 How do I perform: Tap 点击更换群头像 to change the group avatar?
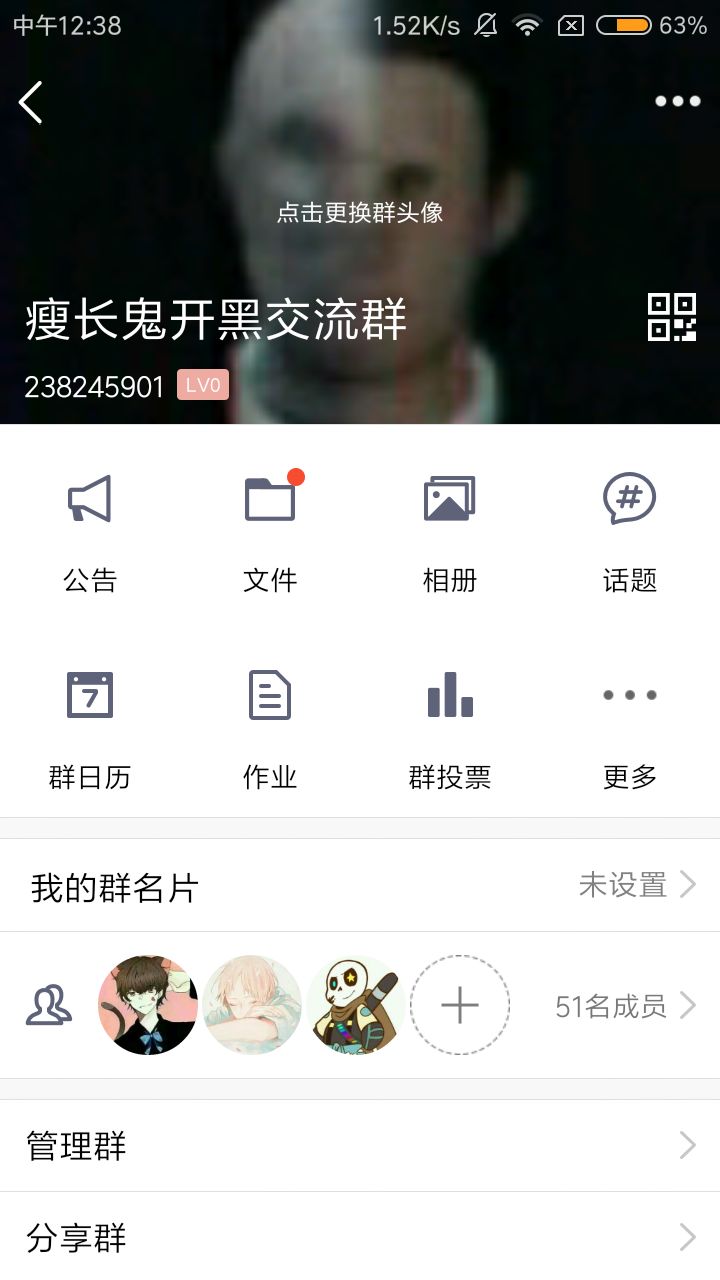coord(360,212)
